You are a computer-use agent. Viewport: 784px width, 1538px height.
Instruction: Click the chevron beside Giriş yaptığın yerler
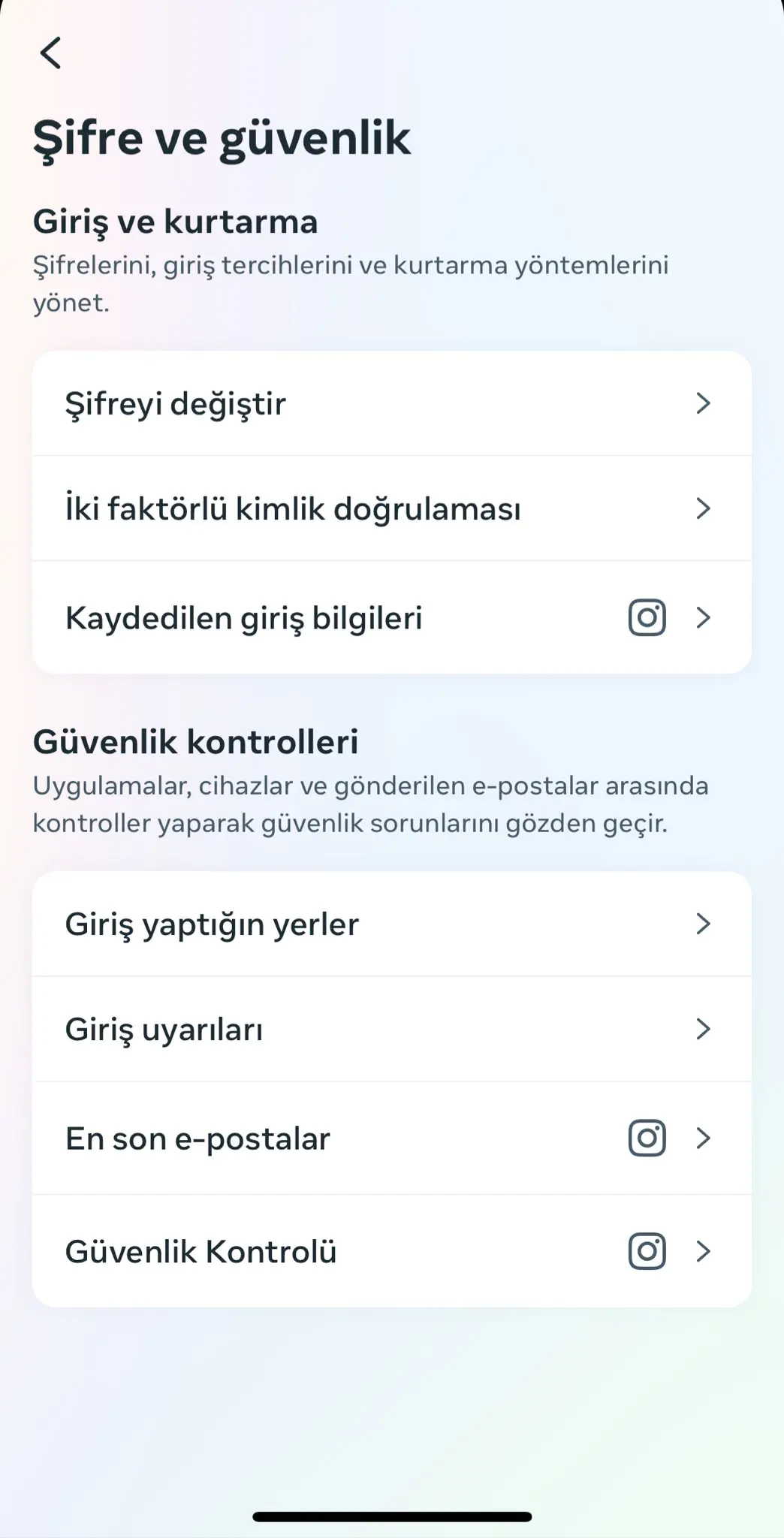tap(703, 924)
